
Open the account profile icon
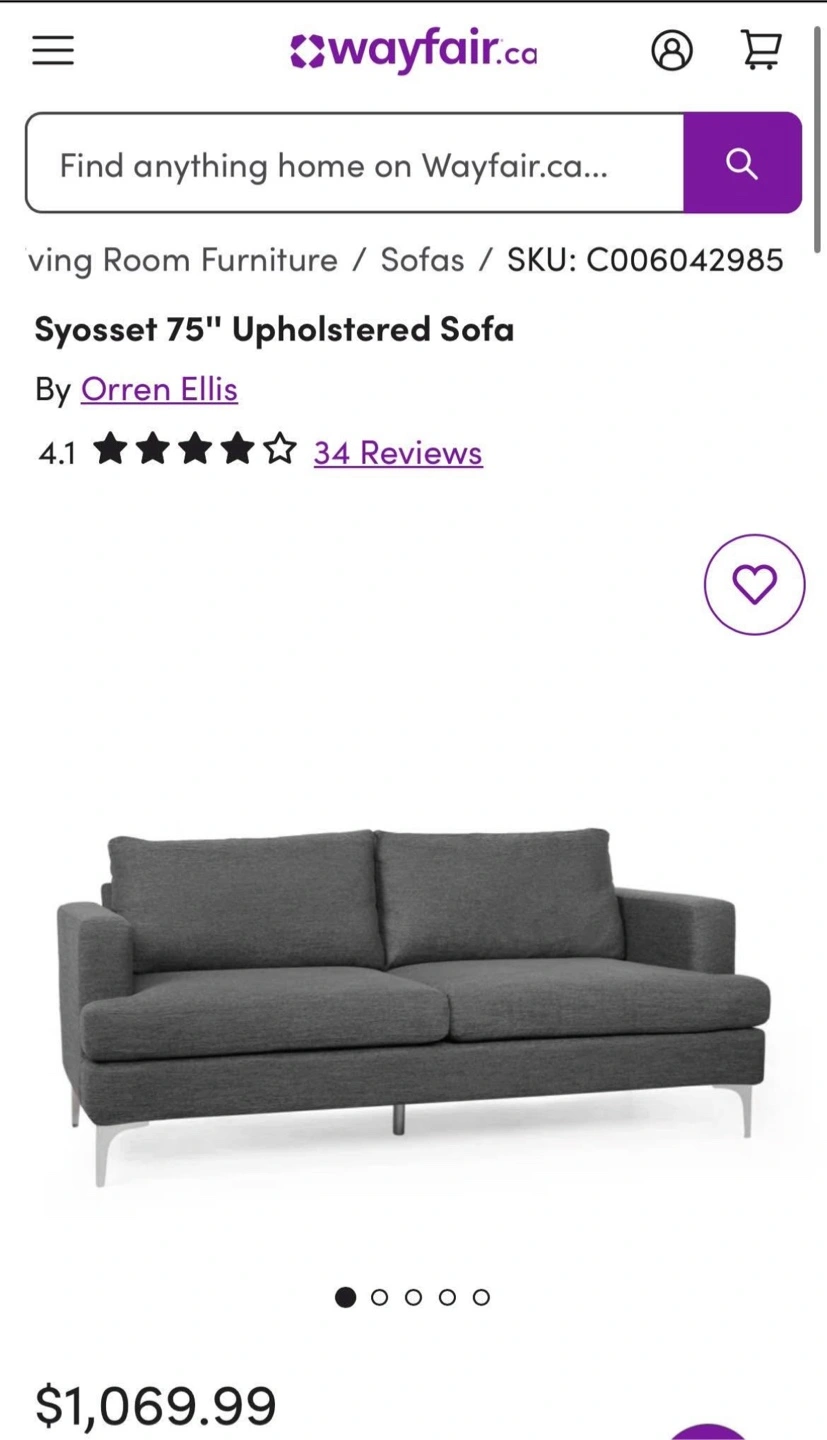[x=672, y=49]
